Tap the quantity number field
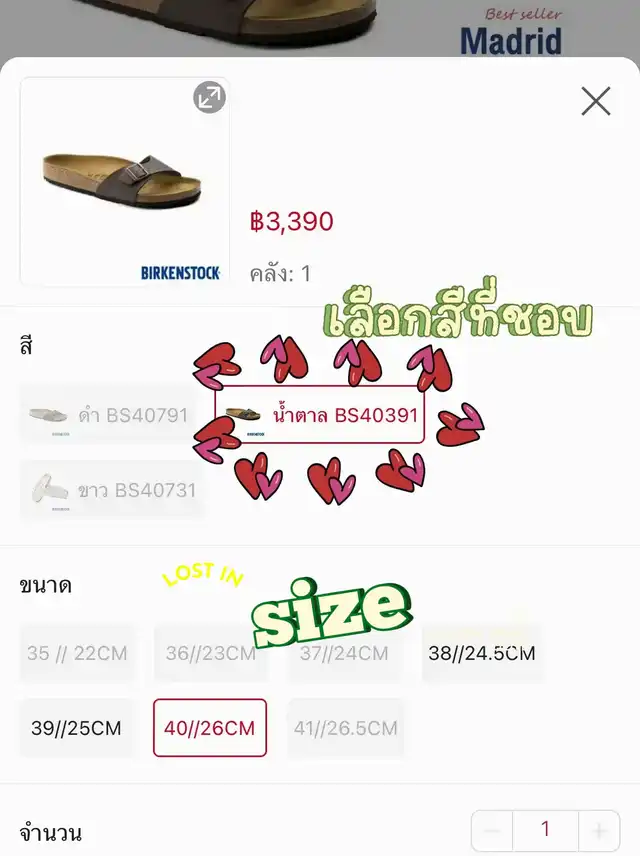640x856 pixels. (x=545, y=830)
